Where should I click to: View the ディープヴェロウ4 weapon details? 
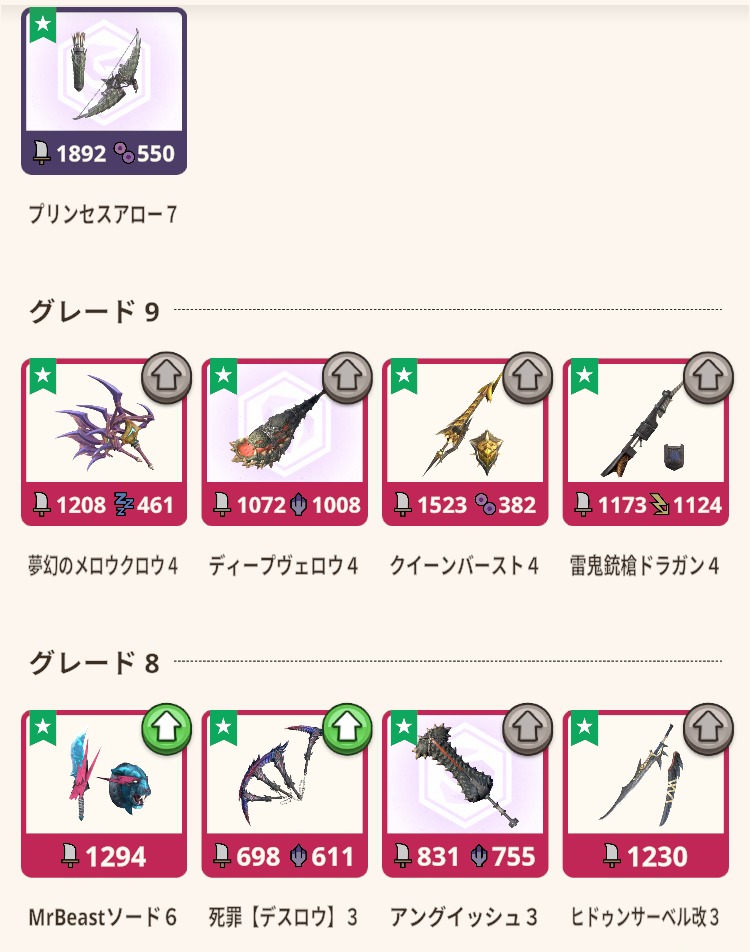285,442
